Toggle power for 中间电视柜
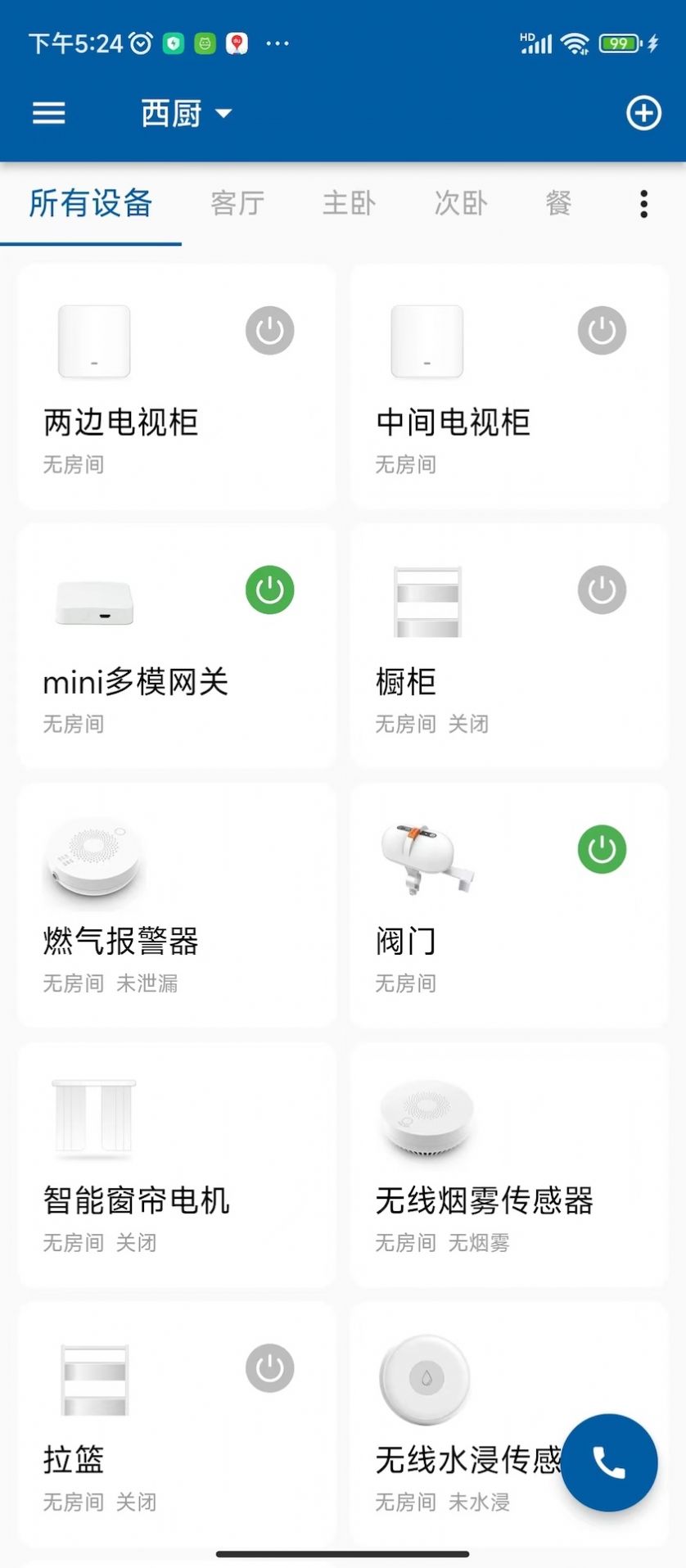The width and height of the screenshot is (686, 1568). pos(602,331)
